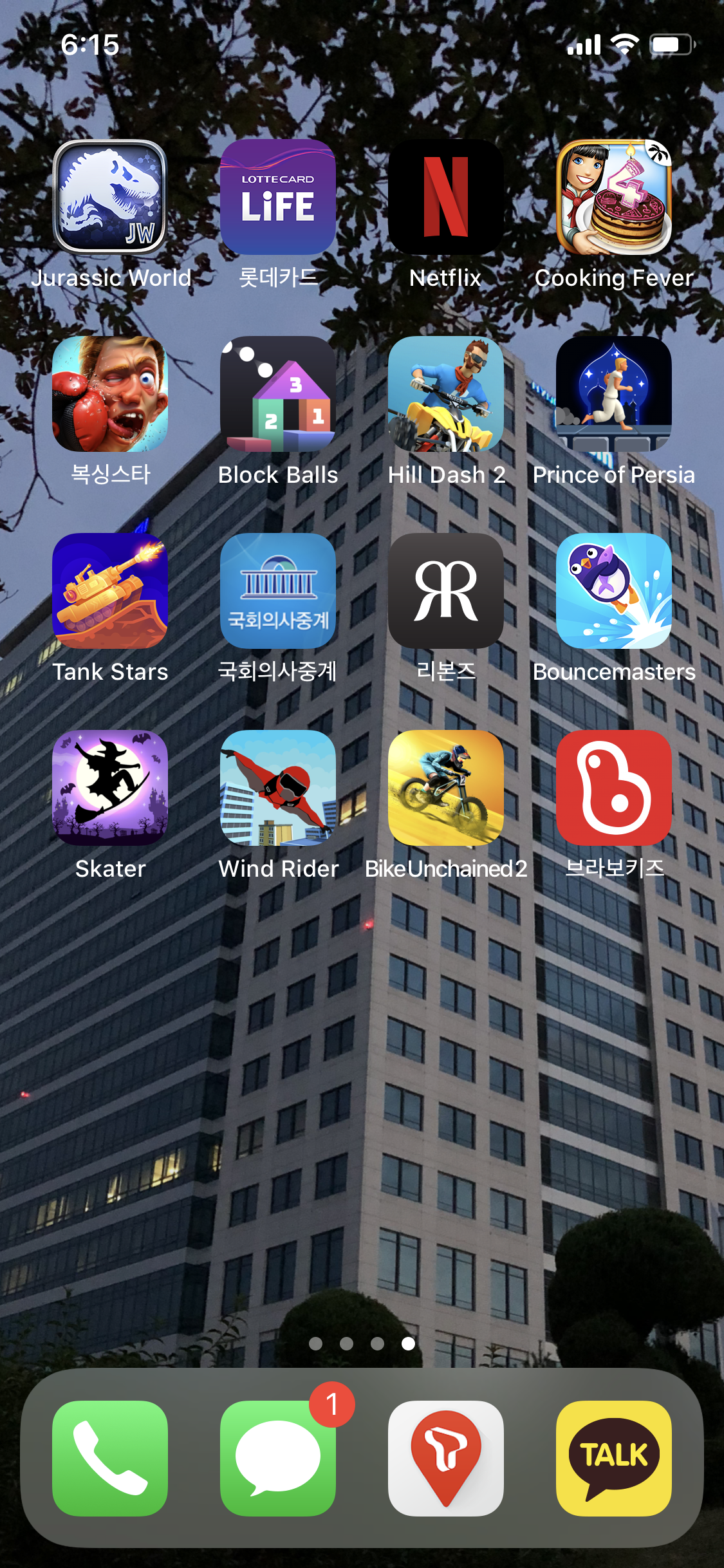Launch the T map navigation app
This screenshot has height=1568, width=724.
(x=445, y=1458)
